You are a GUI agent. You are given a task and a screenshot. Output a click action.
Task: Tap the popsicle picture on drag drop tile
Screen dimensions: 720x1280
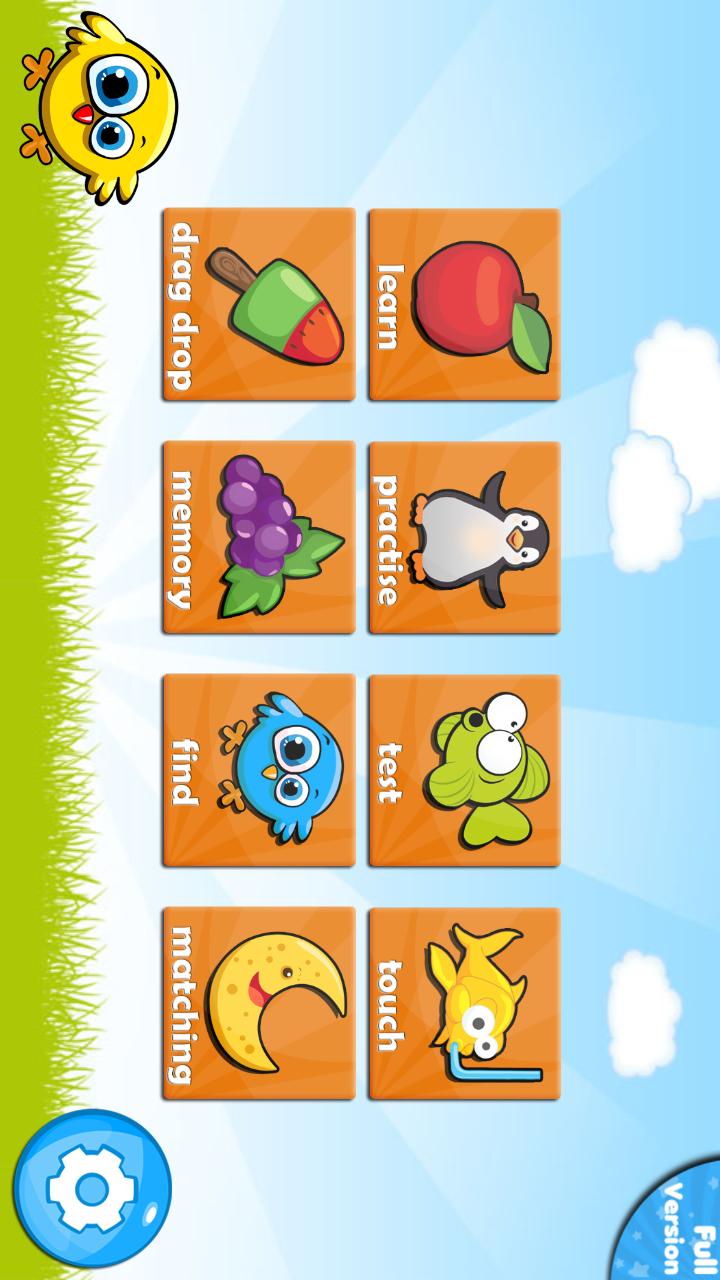[x=275, y=305]
